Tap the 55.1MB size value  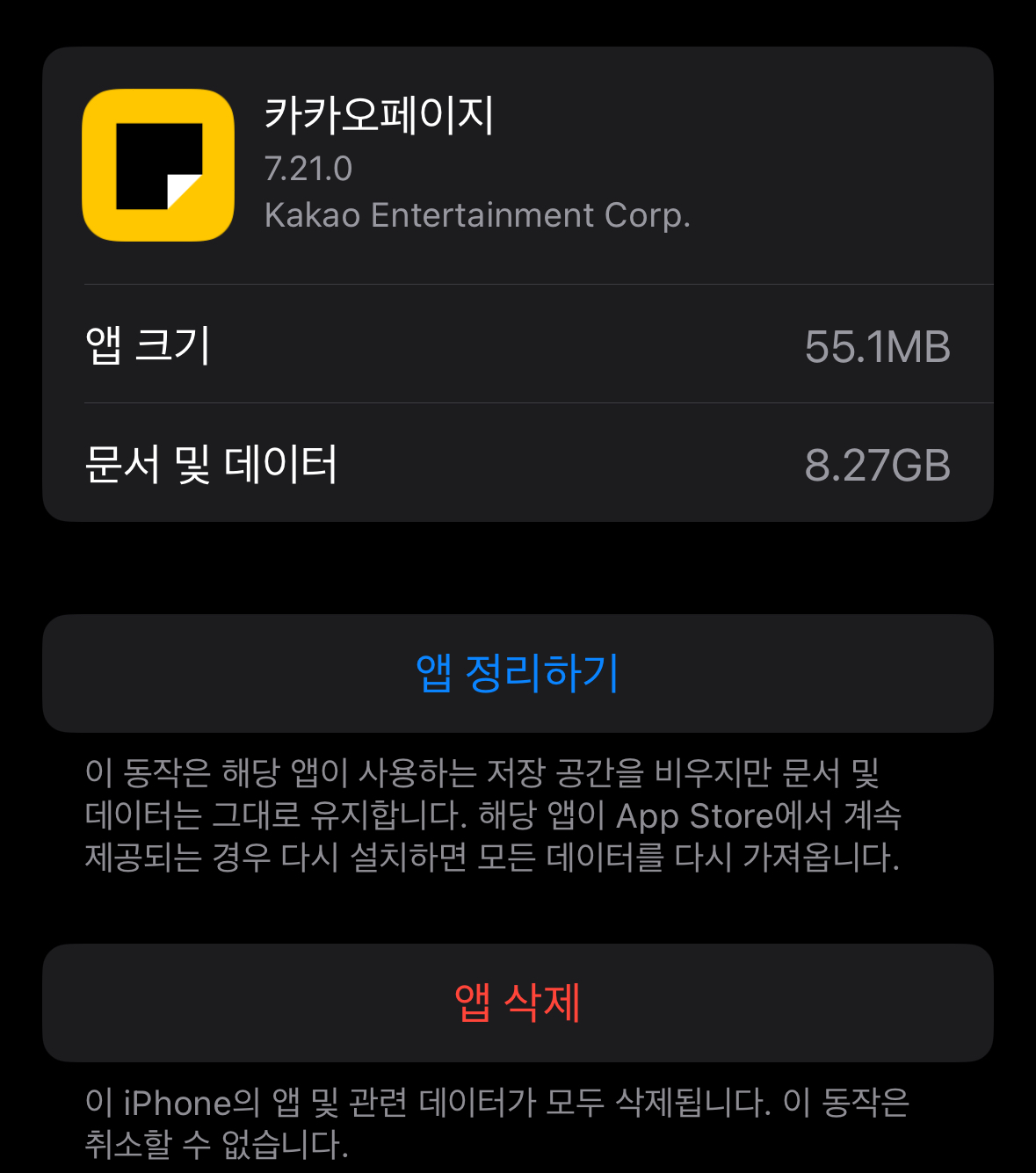pyautogui.click(x=878, y=344)
